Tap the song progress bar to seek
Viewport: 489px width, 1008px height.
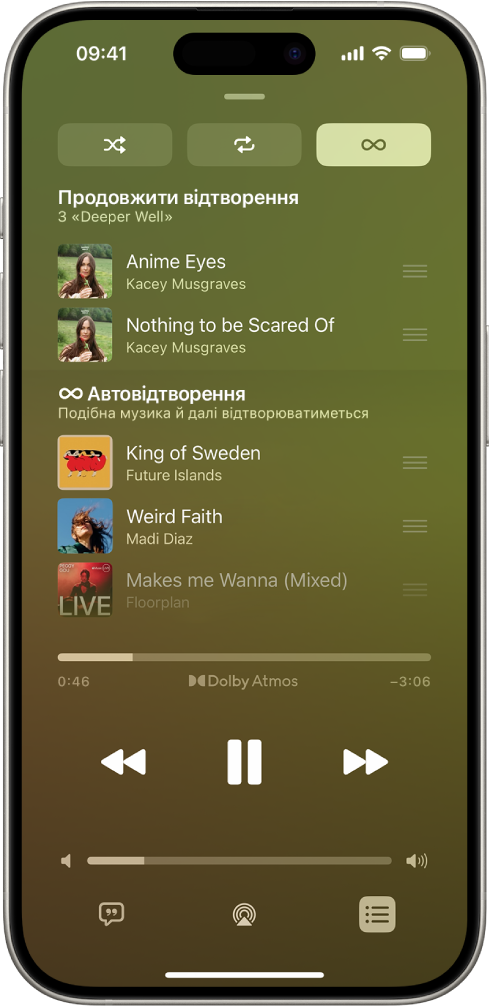click(244, 657)
